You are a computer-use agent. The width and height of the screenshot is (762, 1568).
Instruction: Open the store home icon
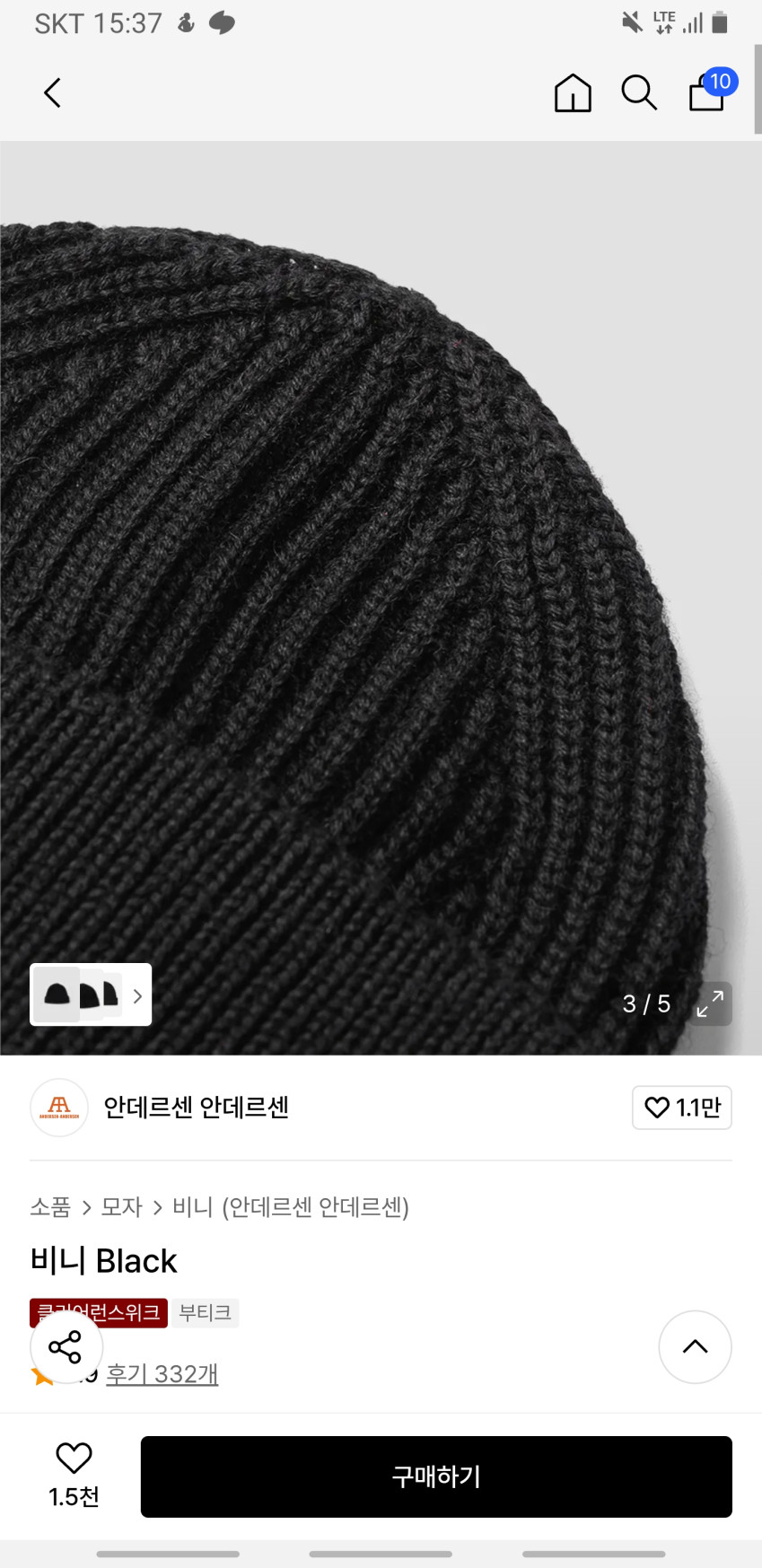[573, 92]
